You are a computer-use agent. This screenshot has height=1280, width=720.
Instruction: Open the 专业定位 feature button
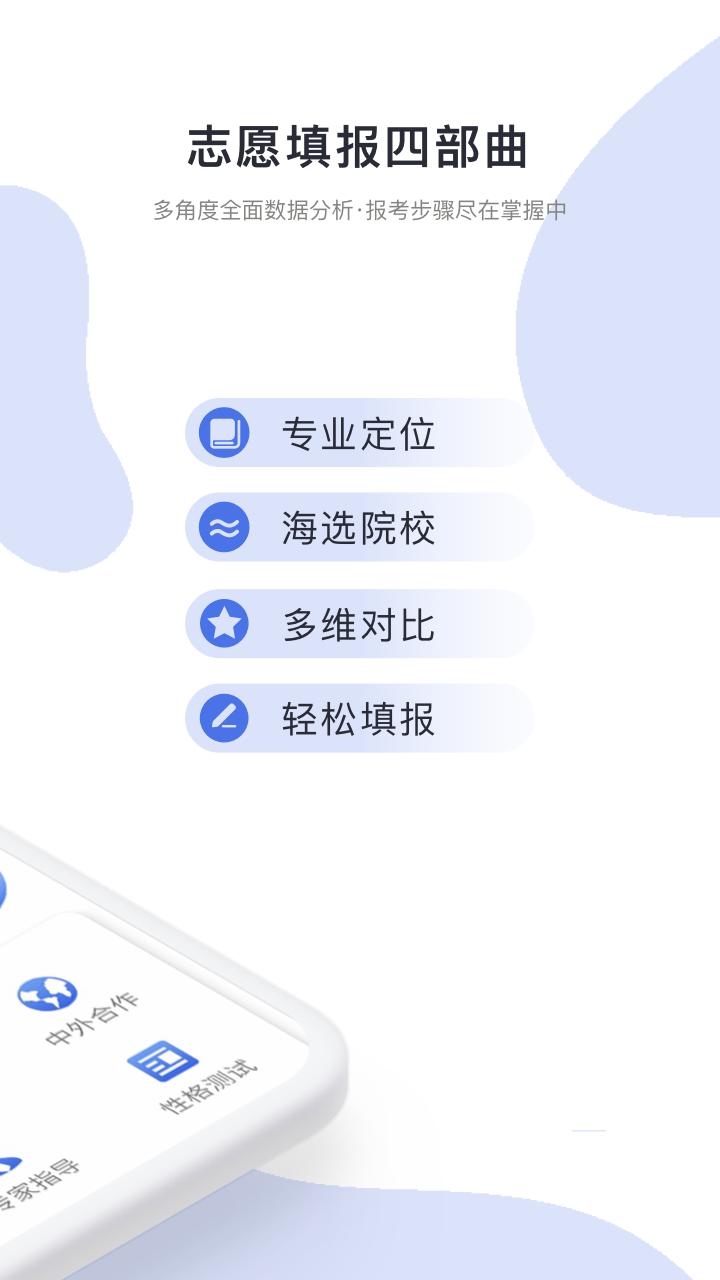(x=360, y=435)
